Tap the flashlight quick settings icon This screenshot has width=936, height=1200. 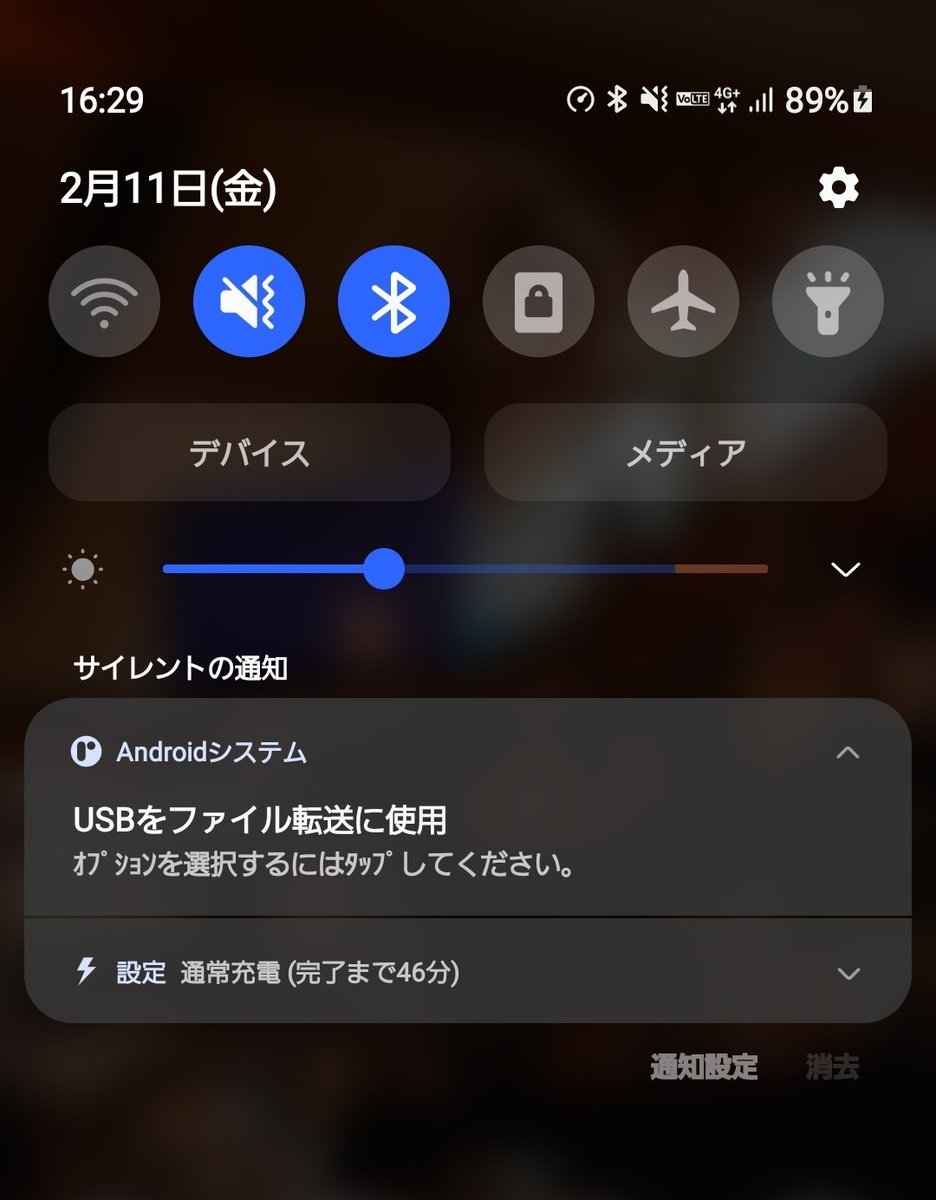pos(828,301)
